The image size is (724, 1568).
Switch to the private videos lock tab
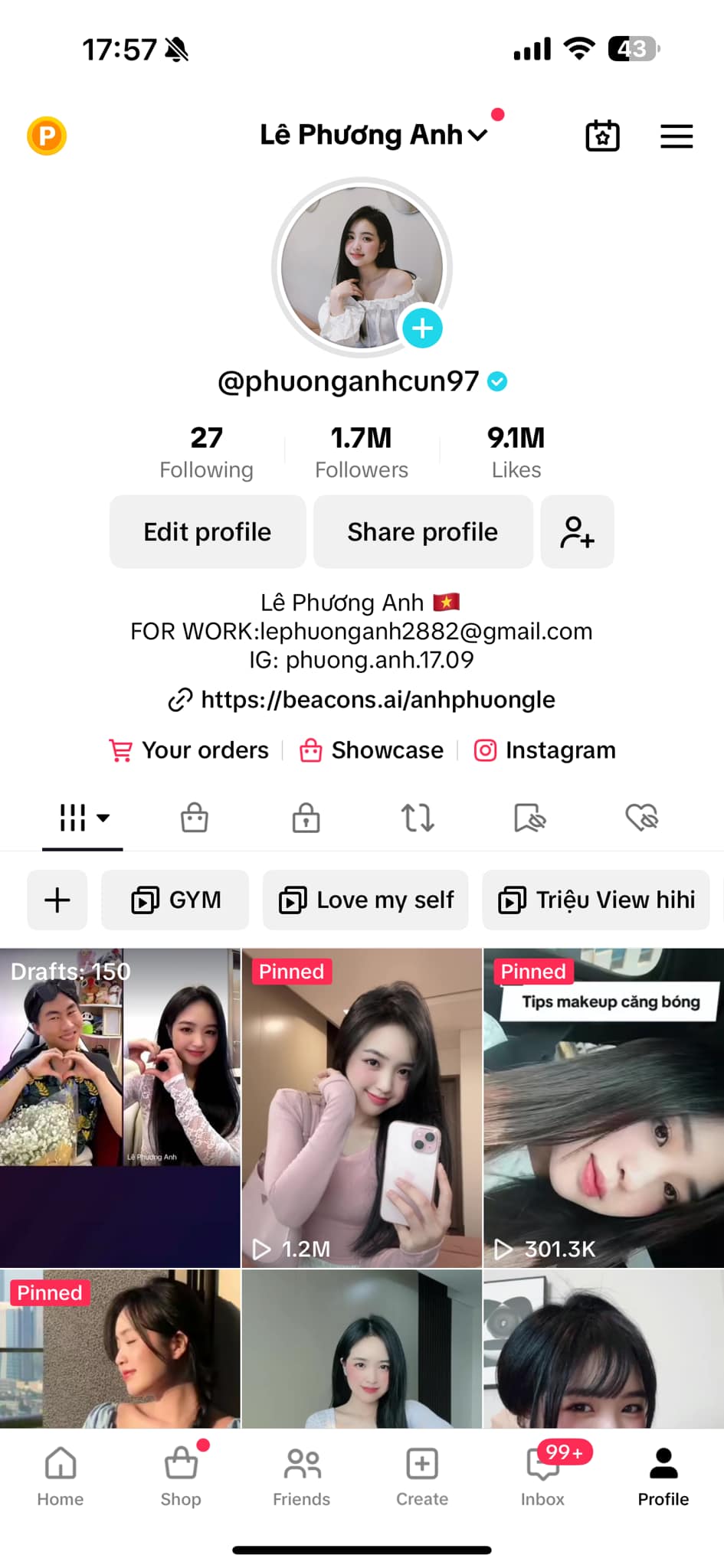pos(306,818)
